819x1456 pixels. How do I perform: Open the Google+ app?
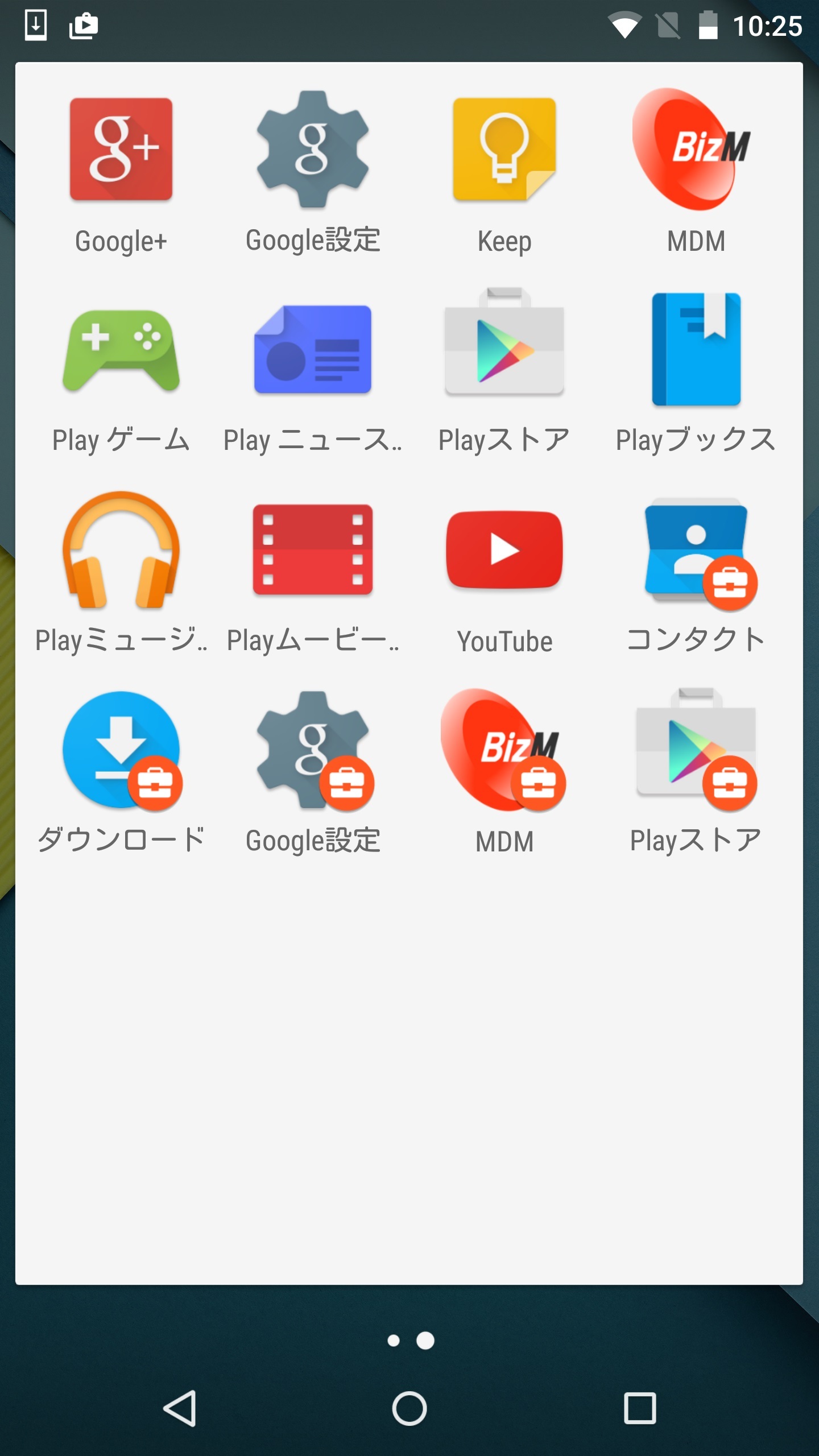pyautogui.click(x=121, y=150)
